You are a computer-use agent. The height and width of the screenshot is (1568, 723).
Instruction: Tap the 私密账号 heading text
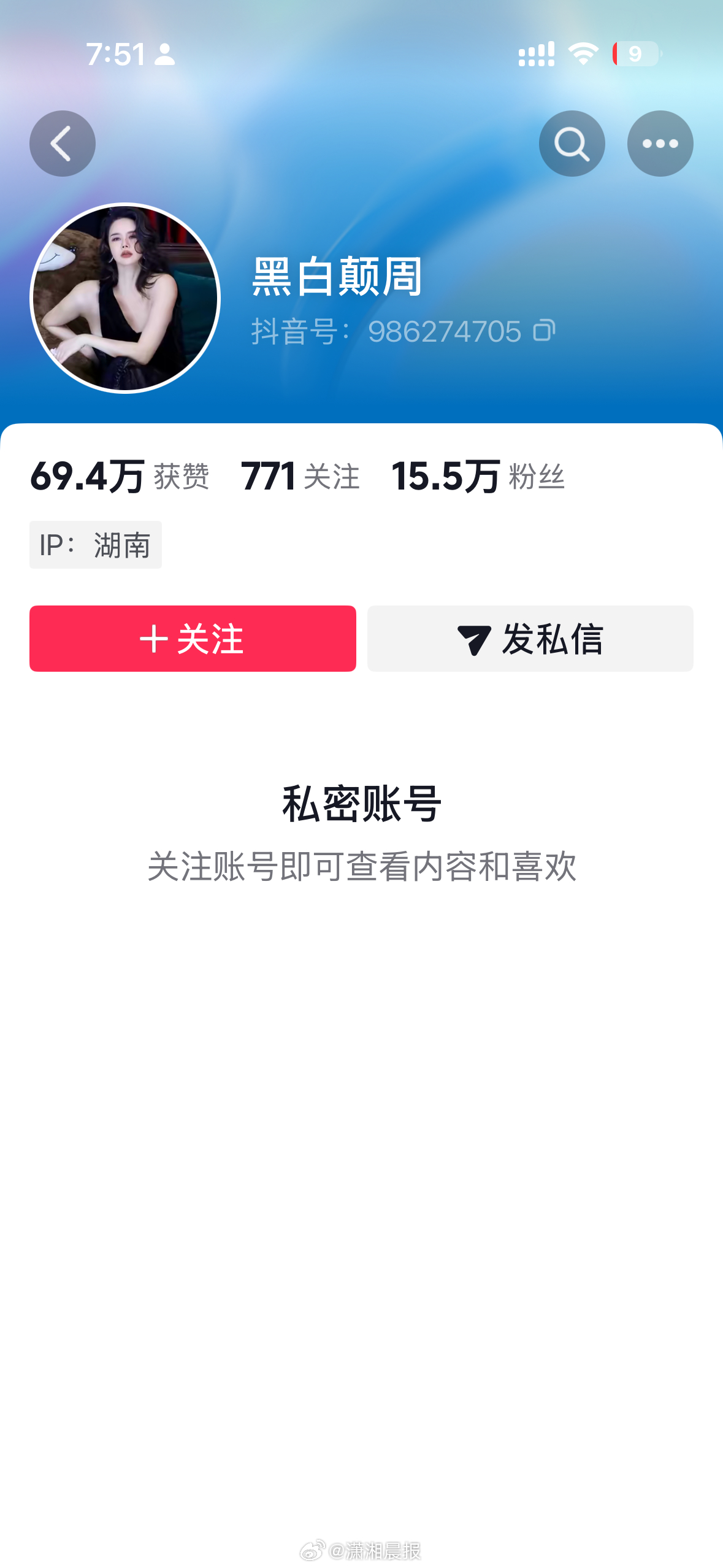point(361,803)
